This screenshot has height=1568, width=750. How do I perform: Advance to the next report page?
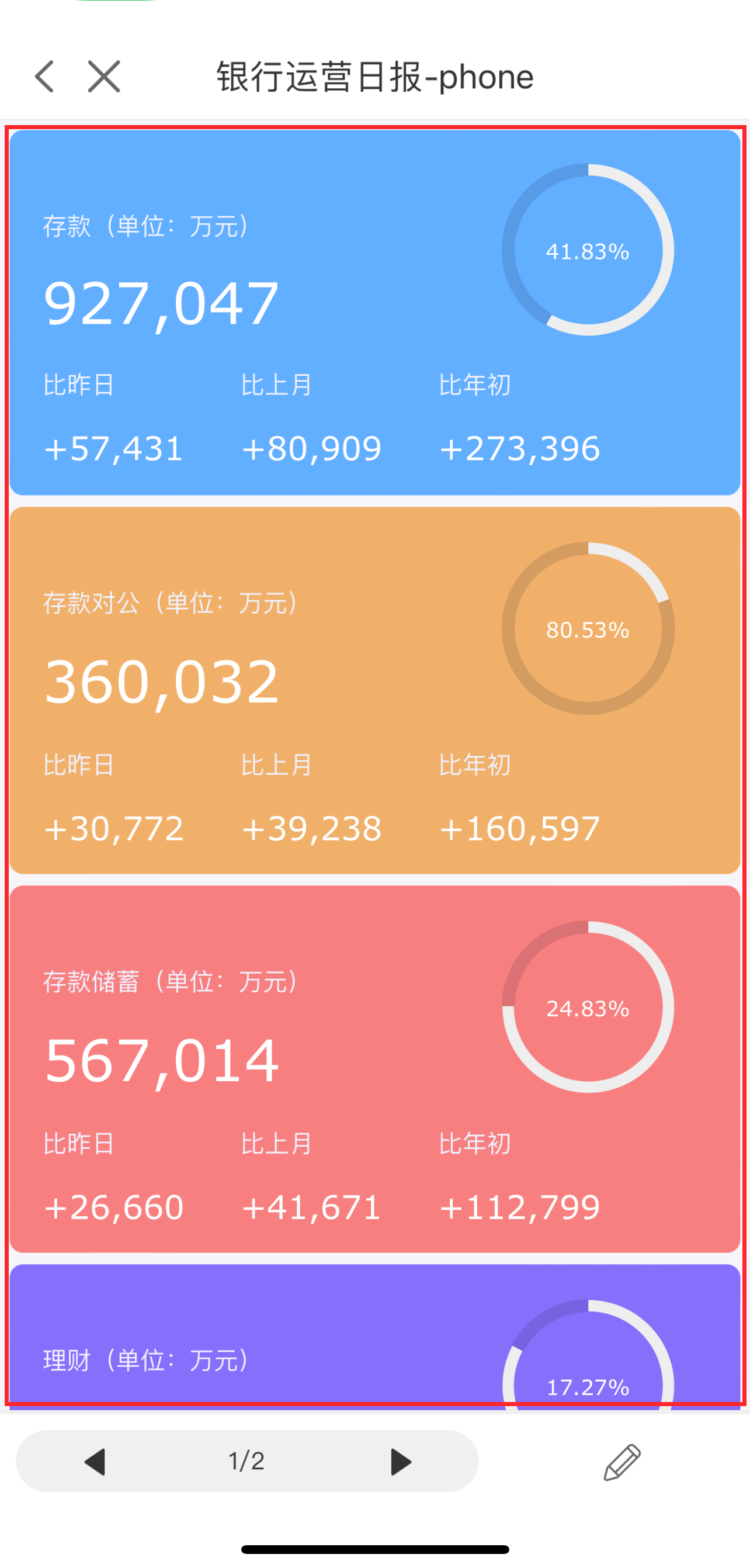400,1462
